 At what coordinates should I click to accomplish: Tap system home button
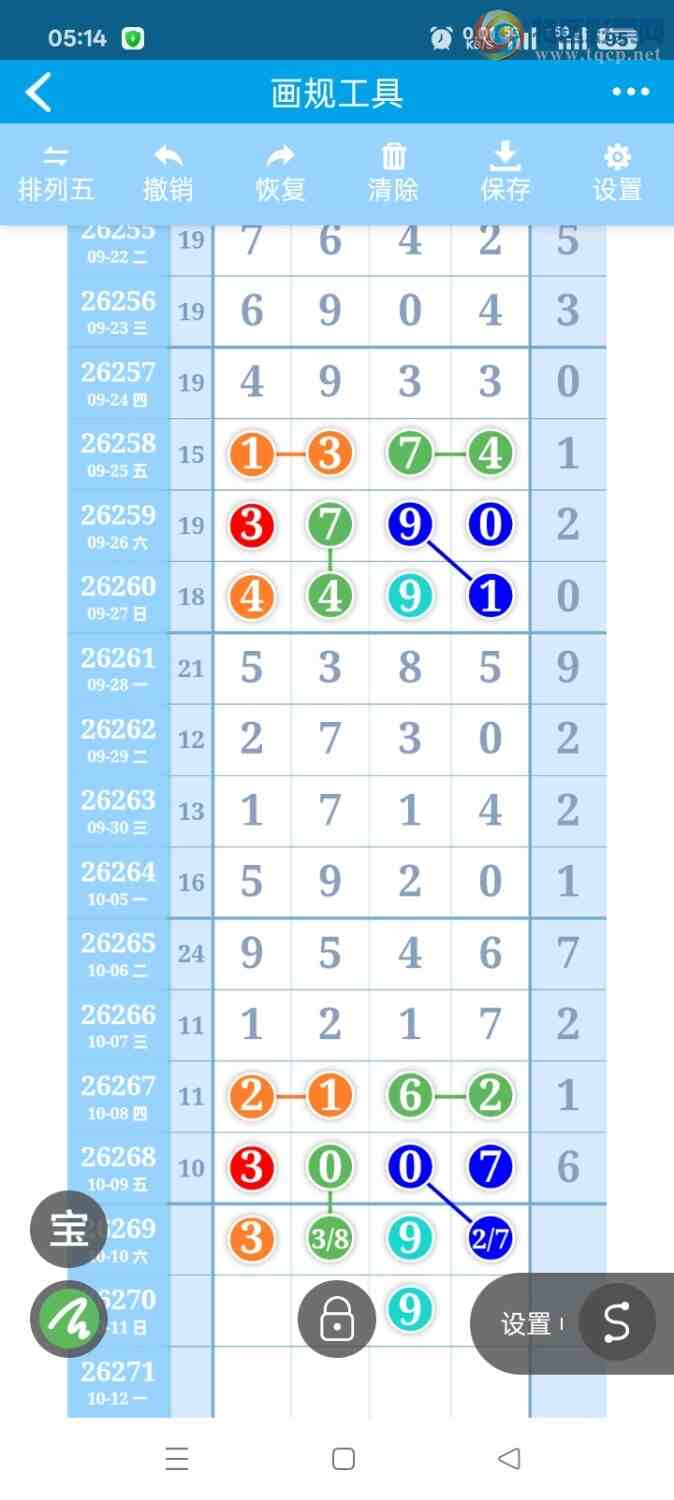[x=343, y=1459]
